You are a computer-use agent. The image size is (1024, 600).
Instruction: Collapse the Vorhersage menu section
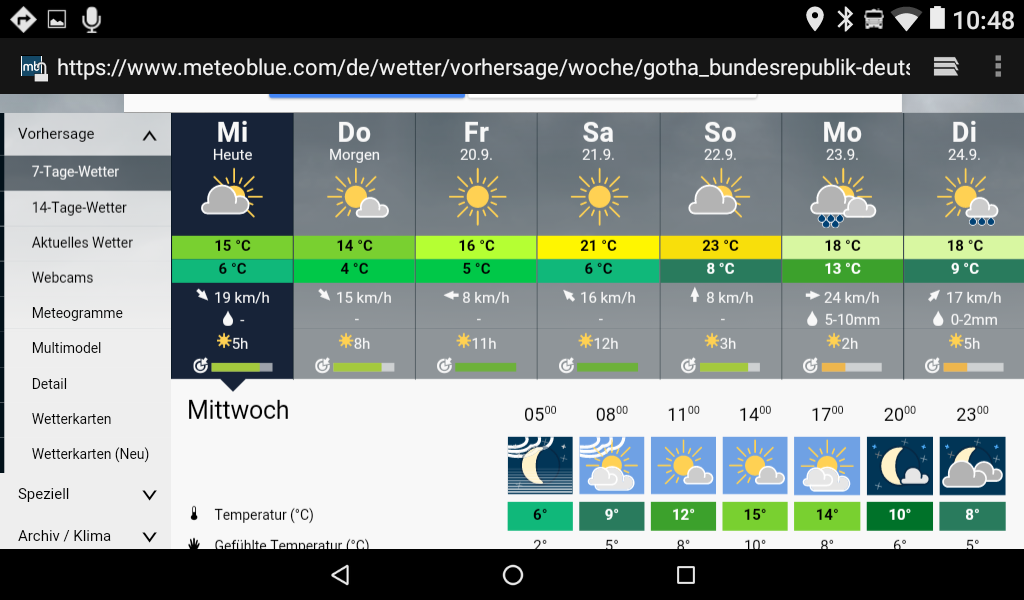pos(149,135)
